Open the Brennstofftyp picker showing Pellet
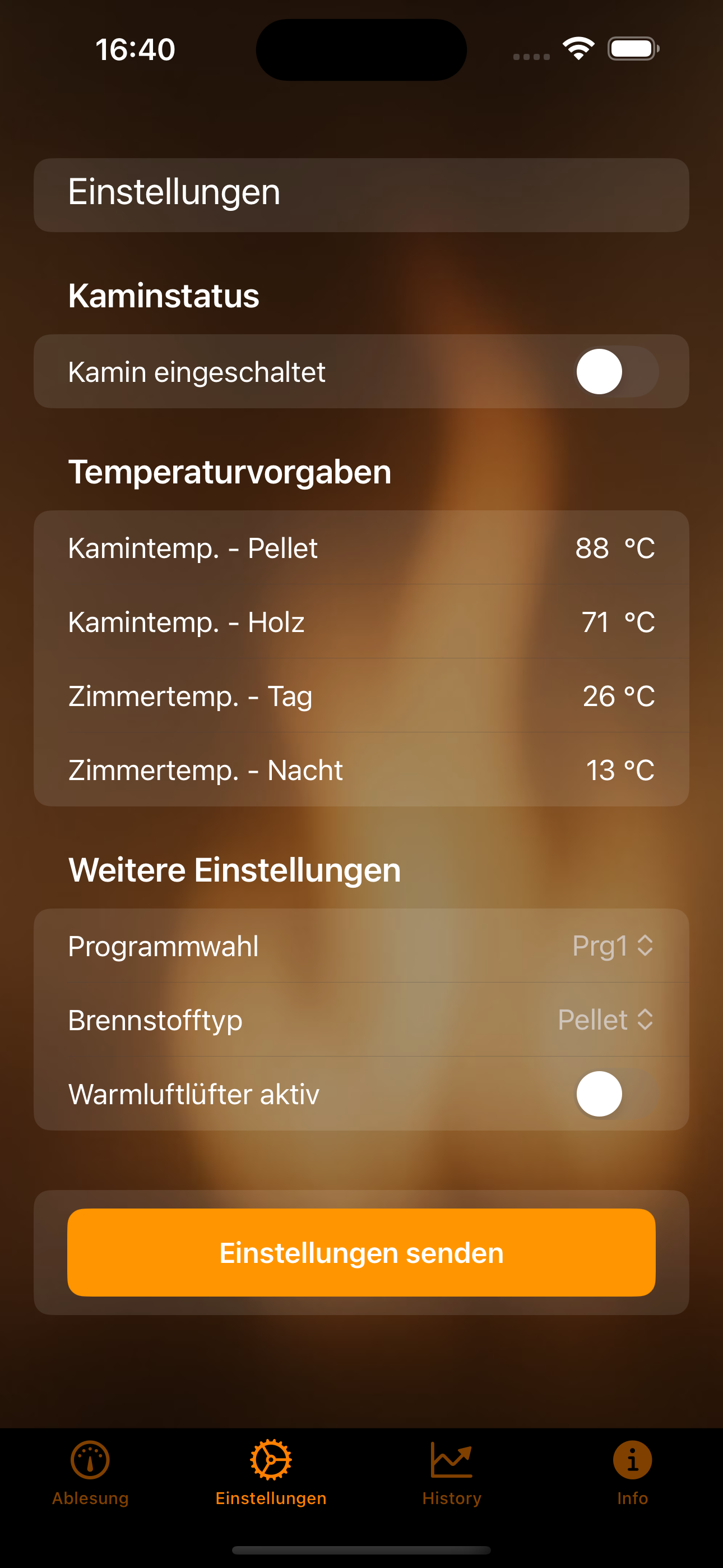Viewport: 723px width, 1568px height. click(605, 1020)
